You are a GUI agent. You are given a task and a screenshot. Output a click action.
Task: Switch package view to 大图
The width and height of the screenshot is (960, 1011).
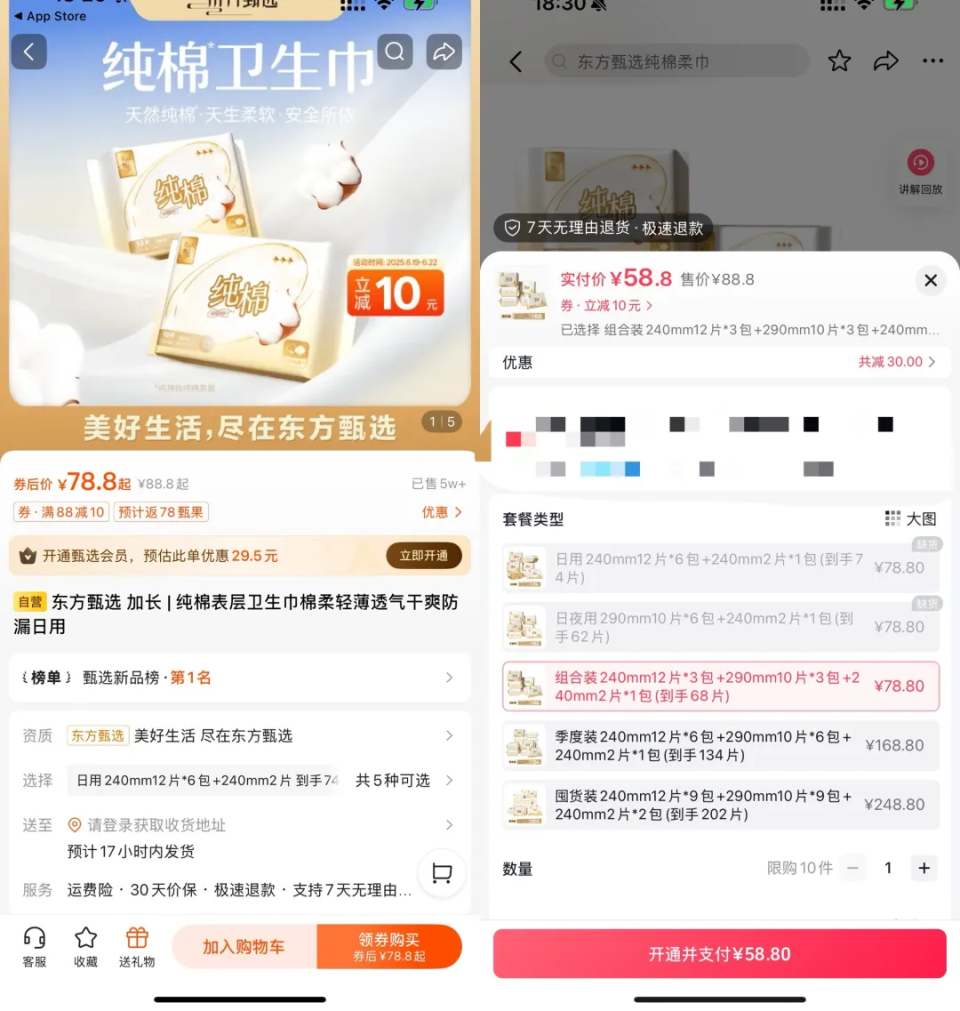point(911,519)
